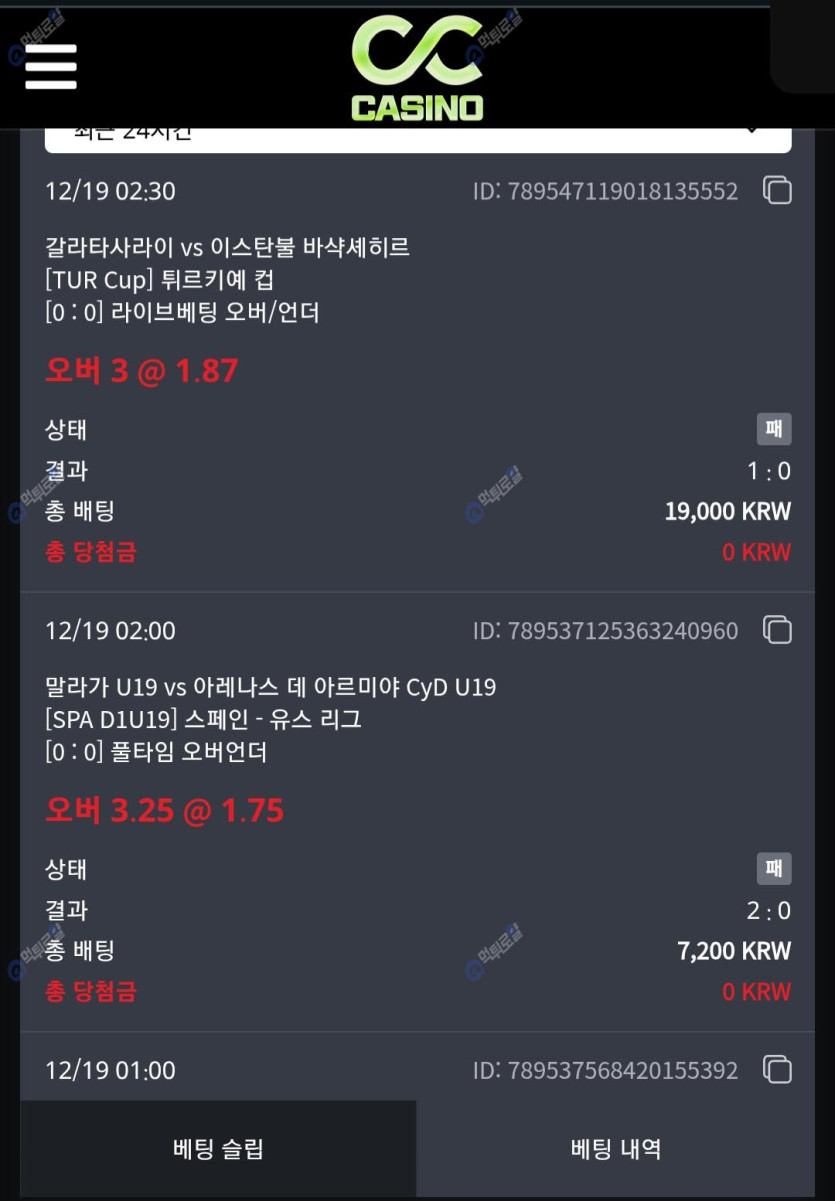Copy bet ID 789537125363240960
This screenshot has height=1201, width=835.
tap(777, 630)
